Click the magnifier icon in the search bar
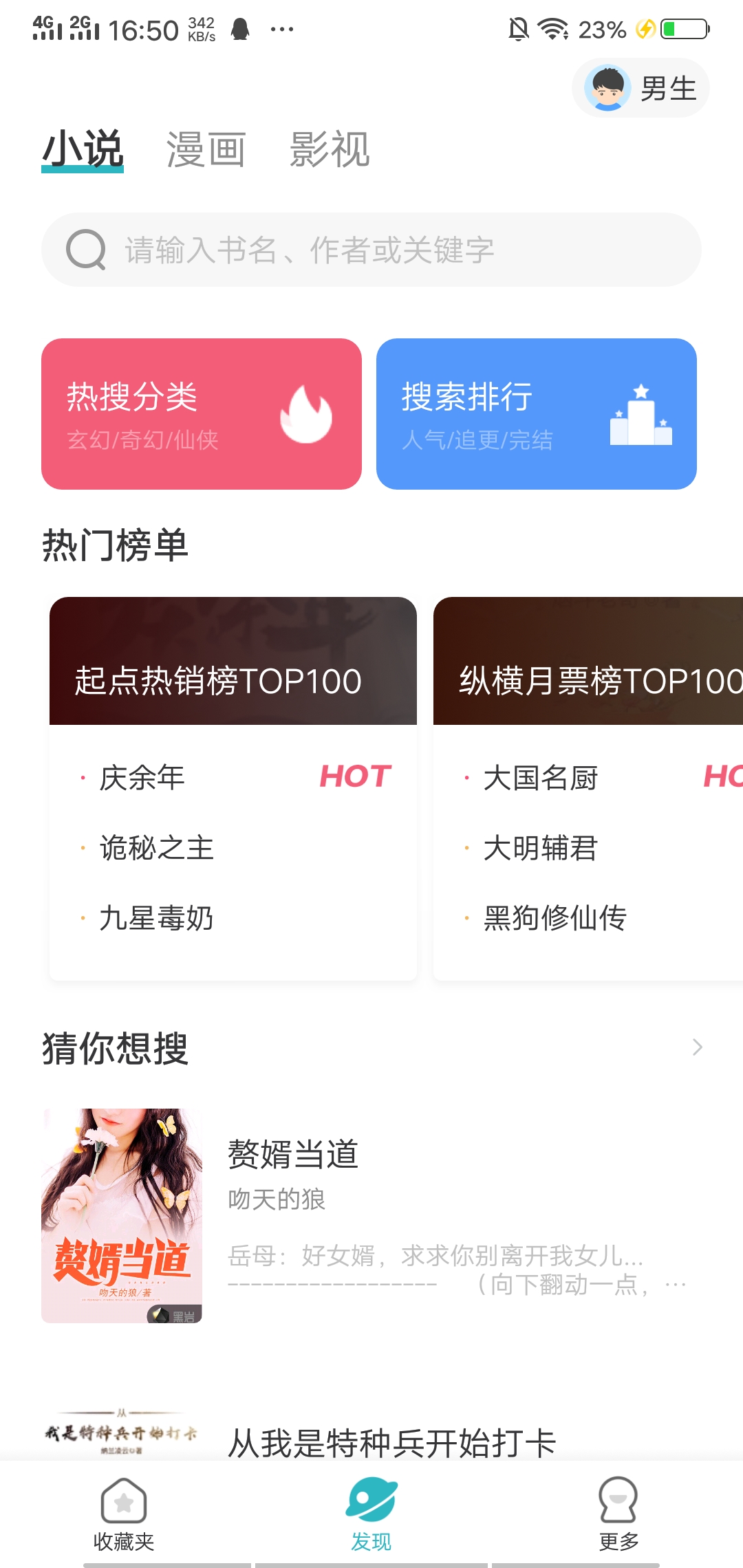This screenshot has width=743, height=1568. click(x=85, y=249)
